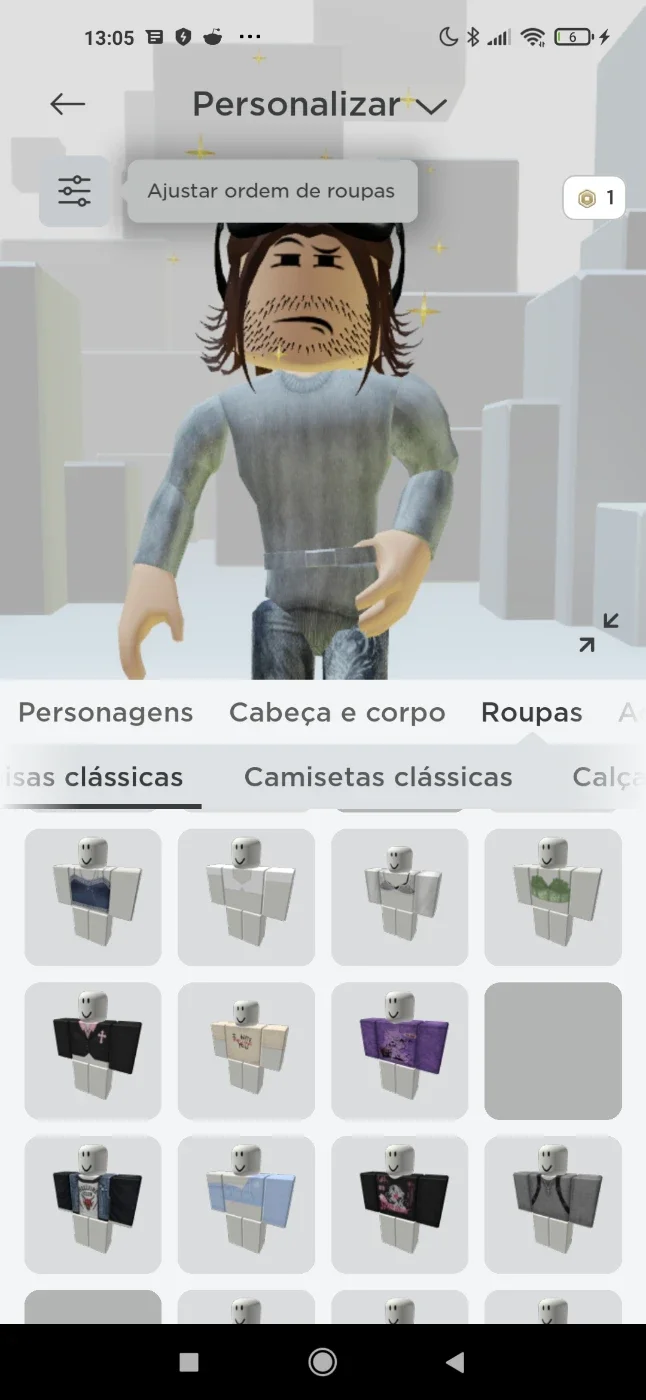This screenshot has width=646, height=1400.
Task: Switch to the Cabeça e corpo tab
Action: click(x=337, y=712)
